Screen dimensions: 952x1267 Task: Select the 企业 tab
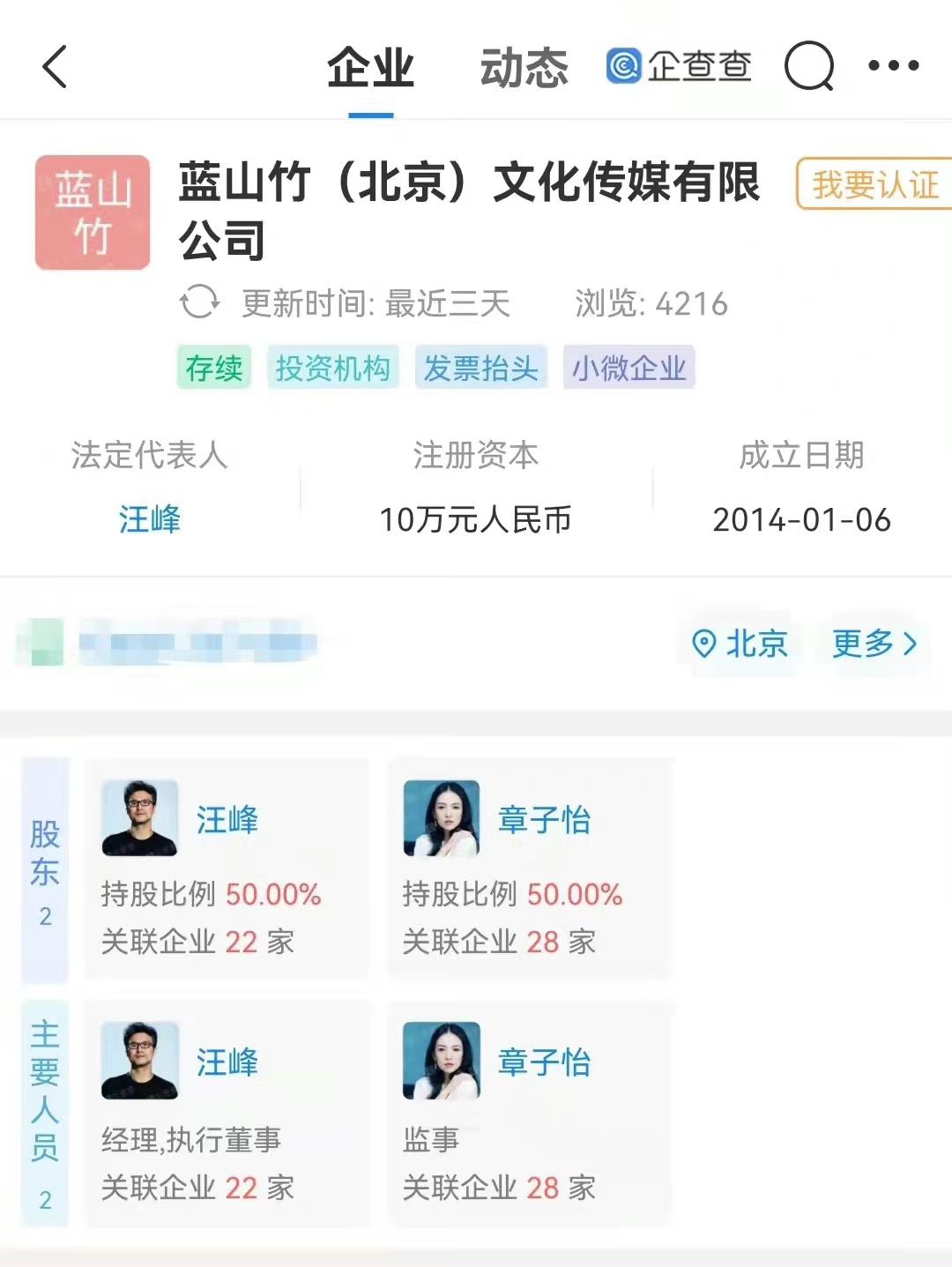tap(370, 68)
